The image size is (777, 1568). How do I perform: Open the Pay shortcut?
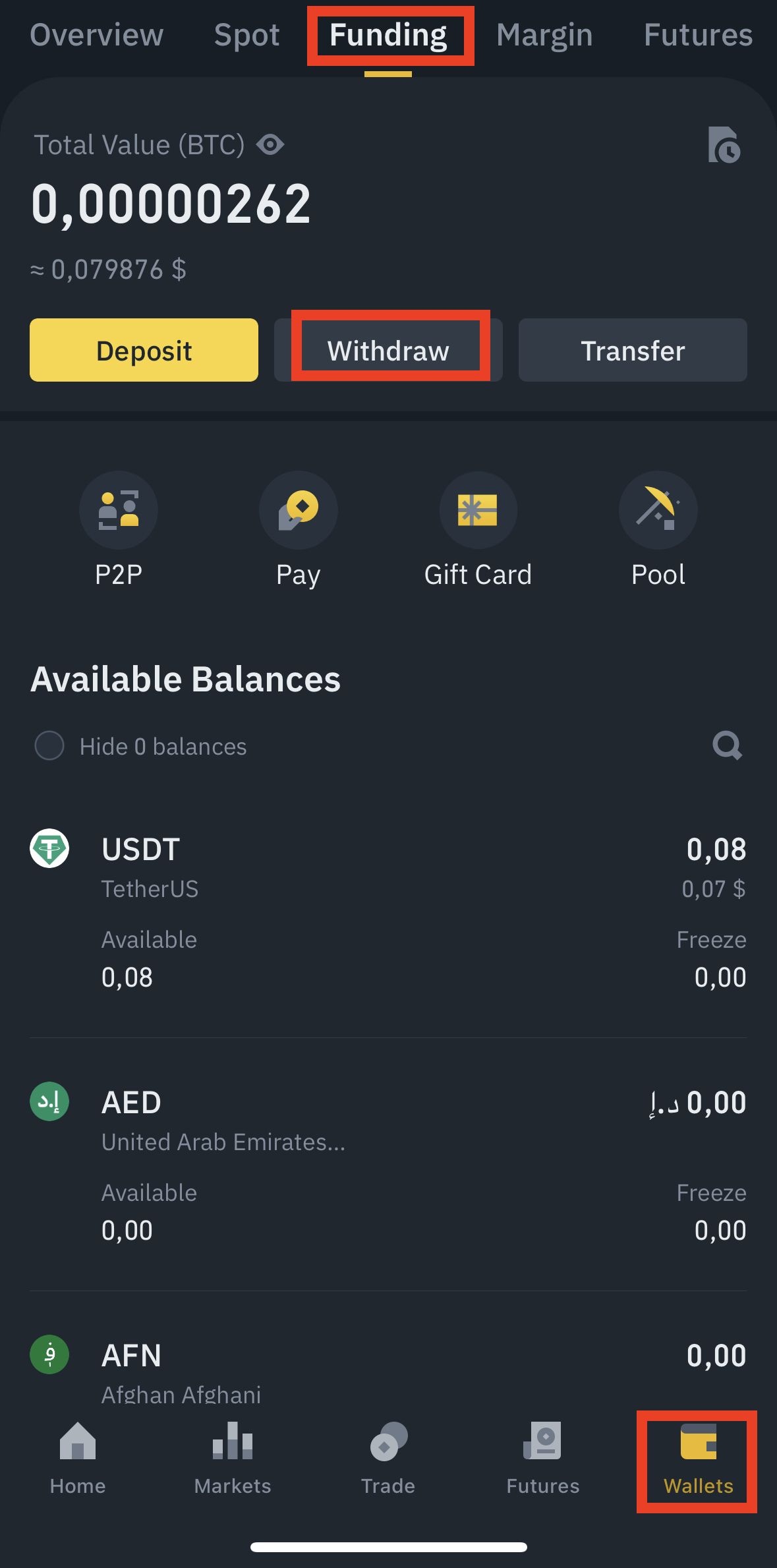click(x=299, y=511)
